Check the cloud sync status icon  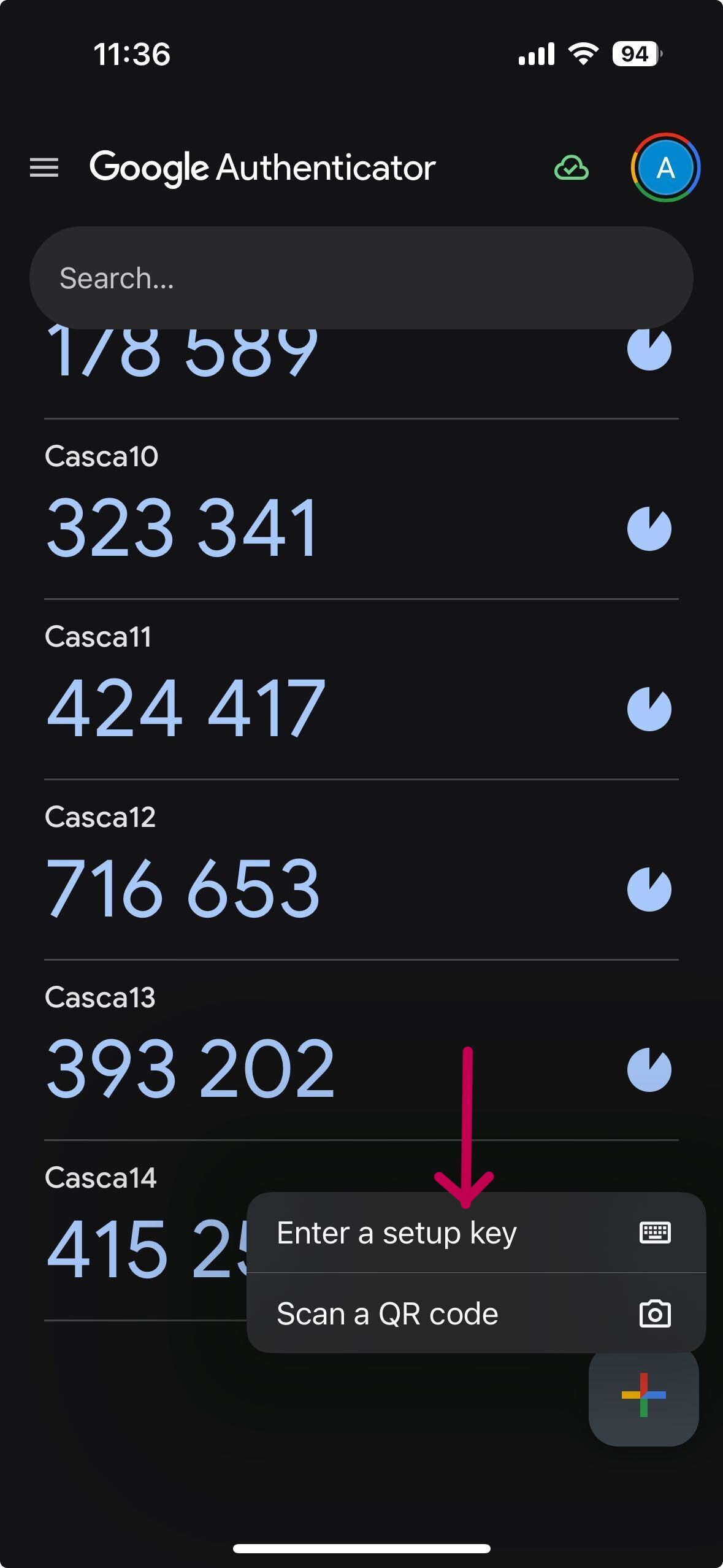pyautogui.click(x=571, y=167)
